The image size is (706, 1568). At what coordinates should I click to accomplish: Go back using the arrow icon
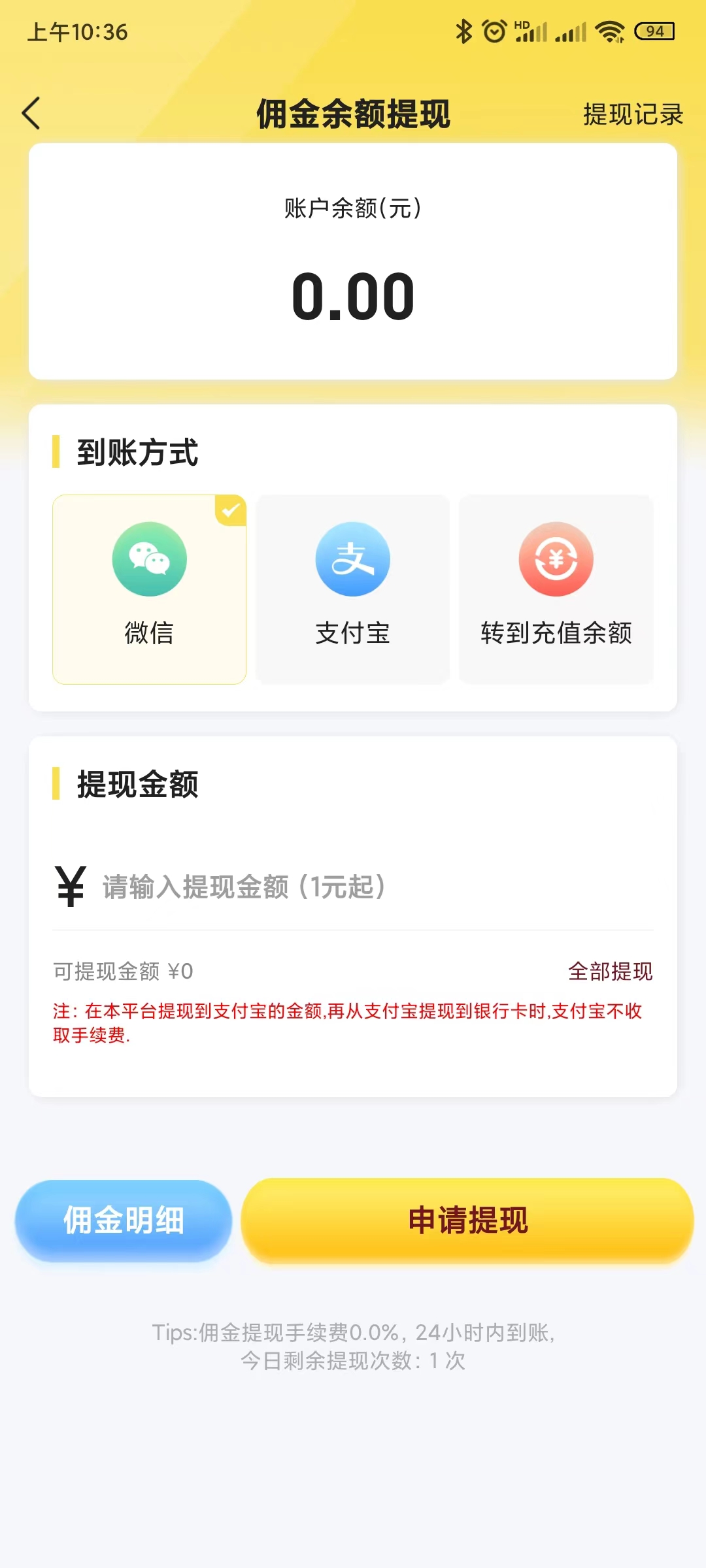(x=31, y=114)
